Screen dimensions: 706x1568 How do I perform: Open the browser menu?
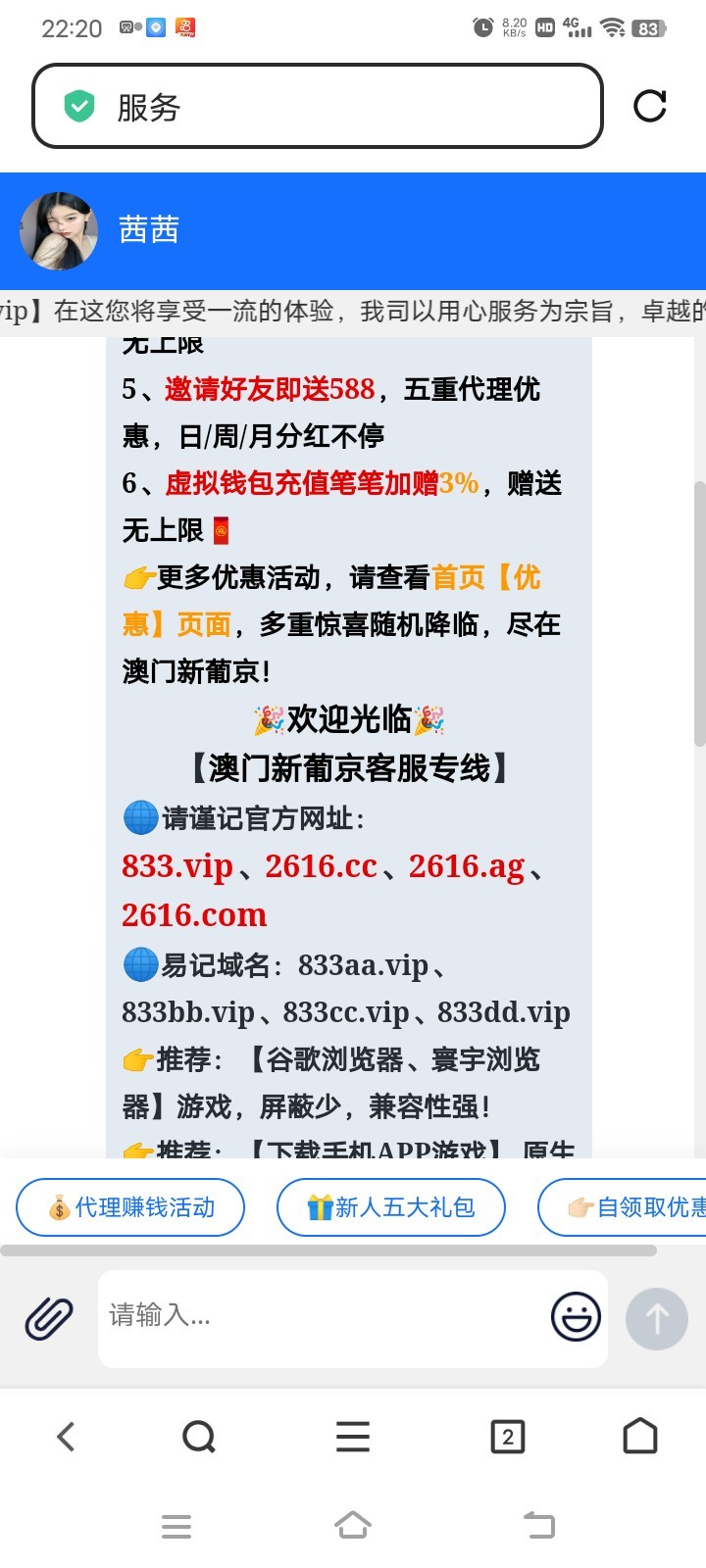click(x=352, y=1437)
